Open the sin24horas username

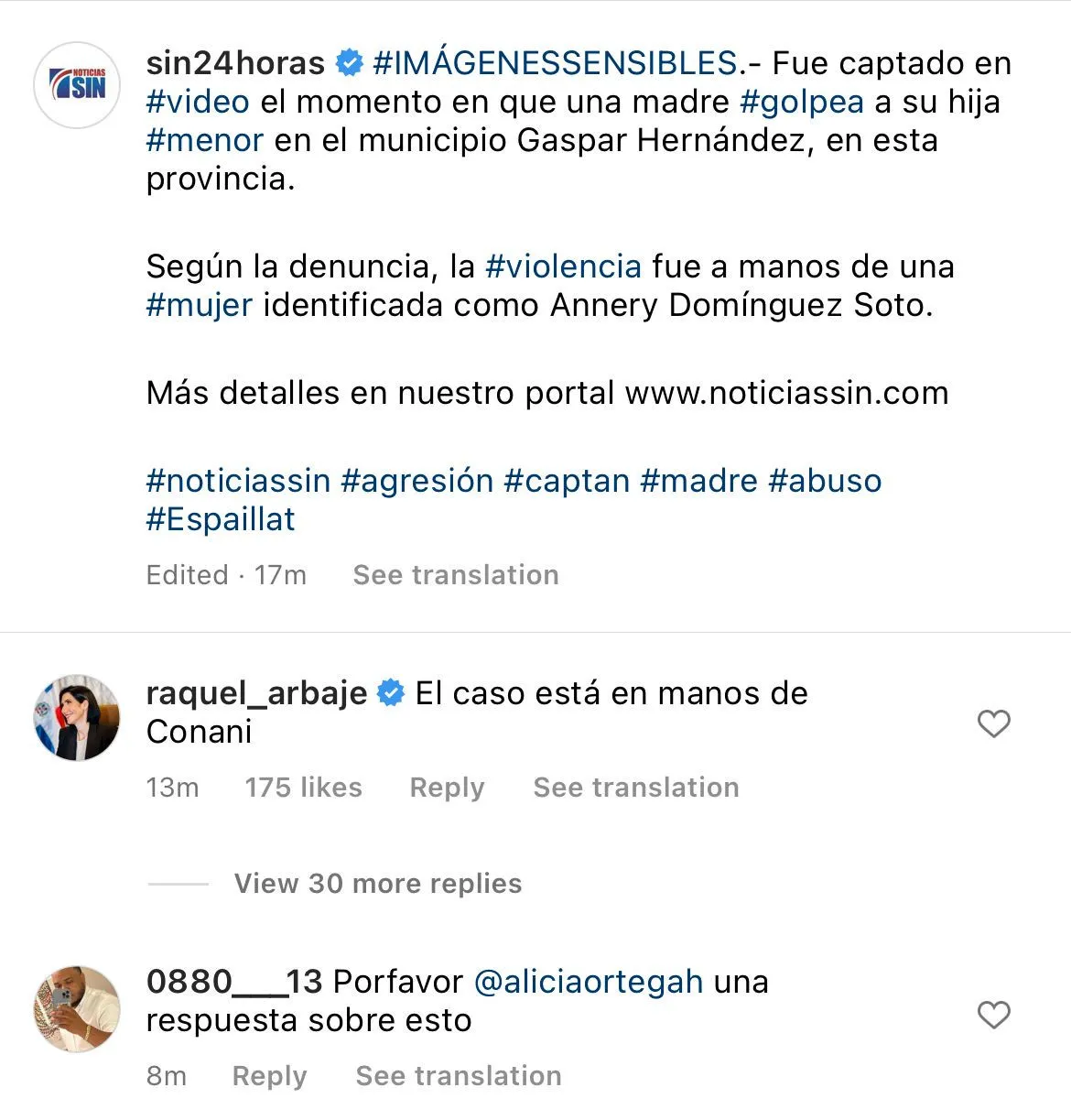pos(235,63)
